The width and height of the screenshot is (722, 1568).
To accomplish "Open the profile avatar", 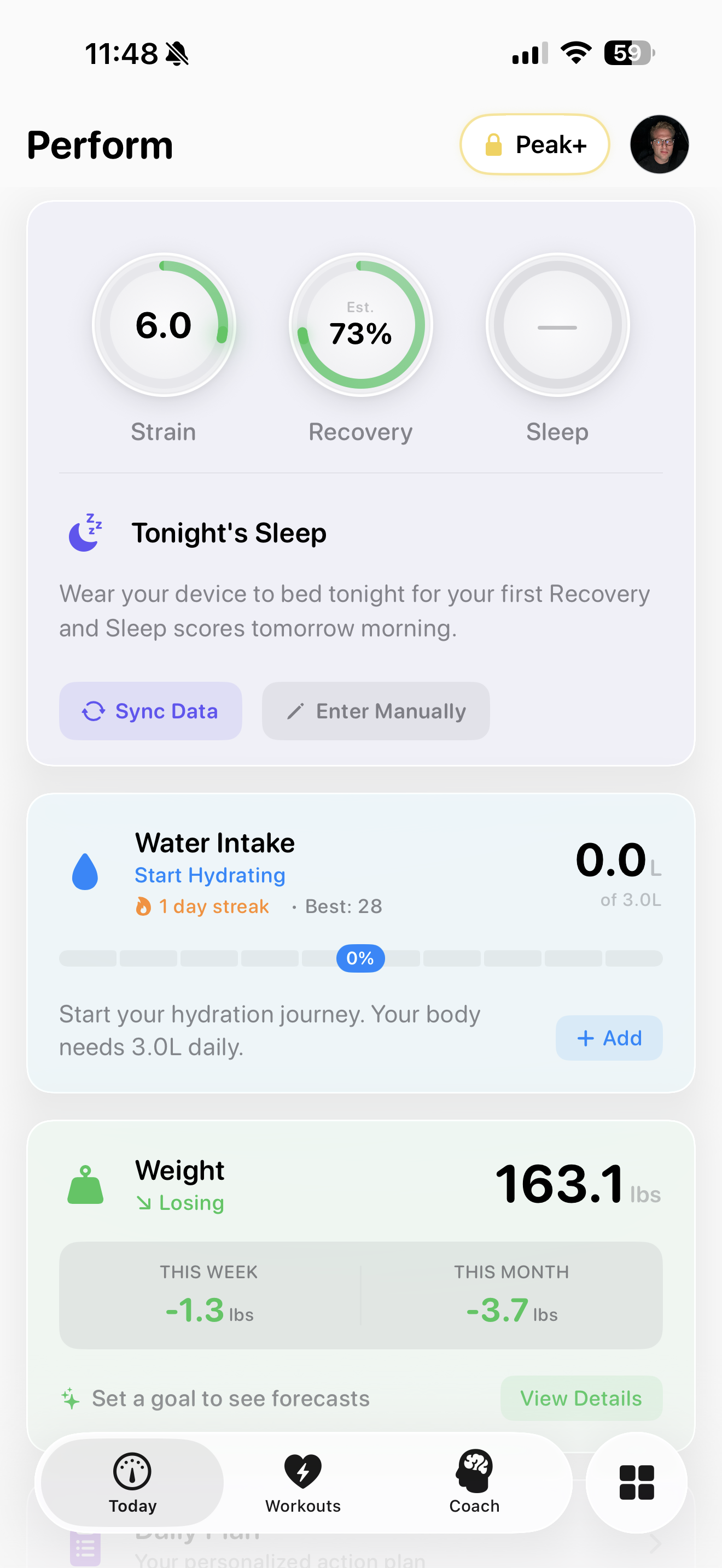I will [659, 144].
